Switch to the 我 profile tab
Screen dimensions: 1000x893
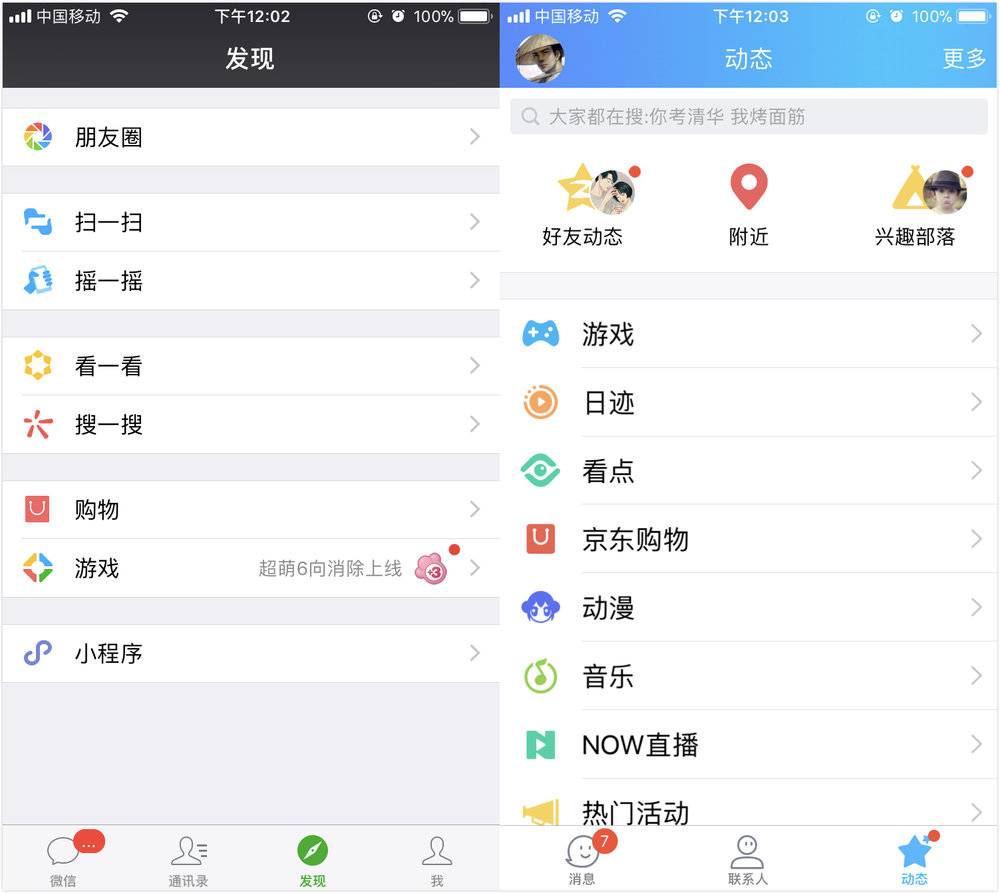436,860
